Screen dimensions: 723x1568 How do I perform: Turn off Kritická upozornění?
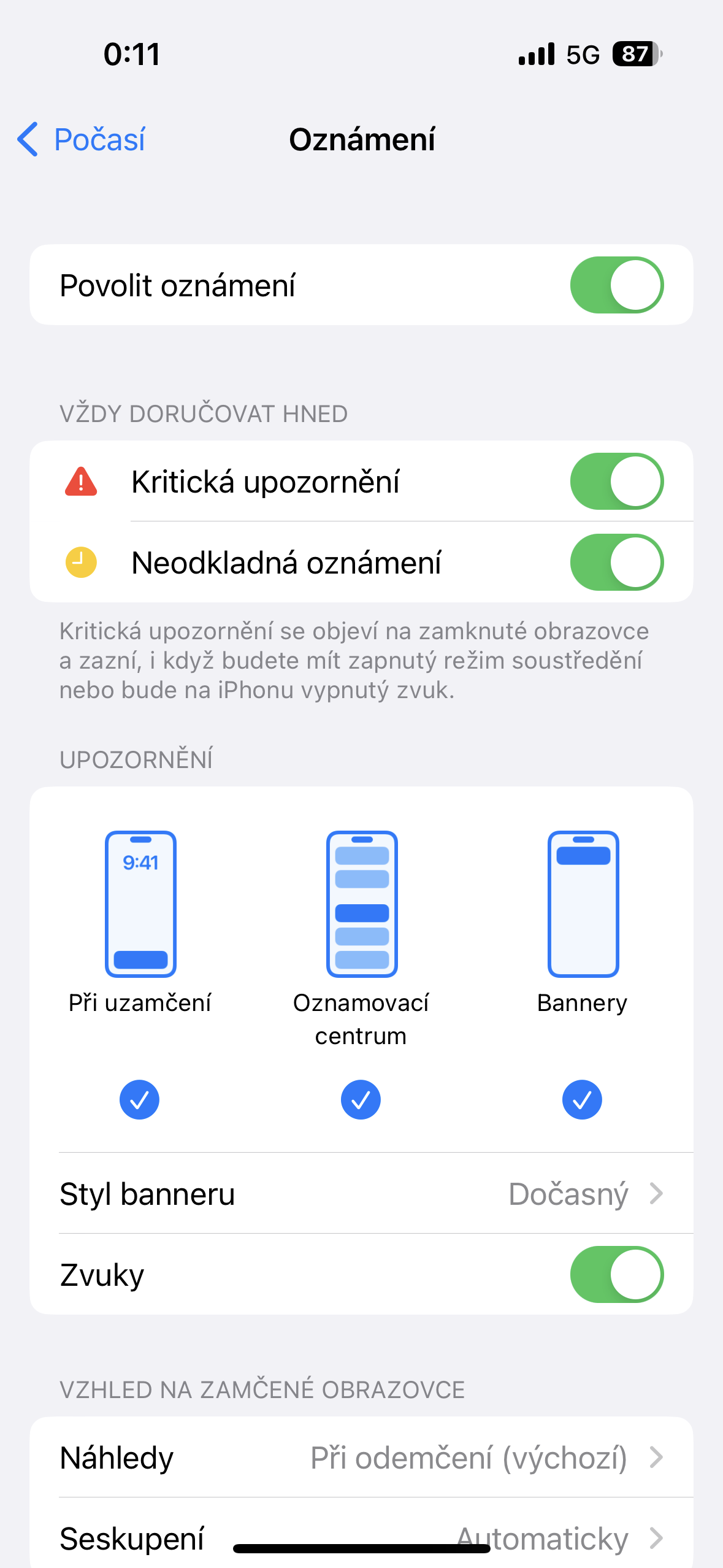(616, 482)
